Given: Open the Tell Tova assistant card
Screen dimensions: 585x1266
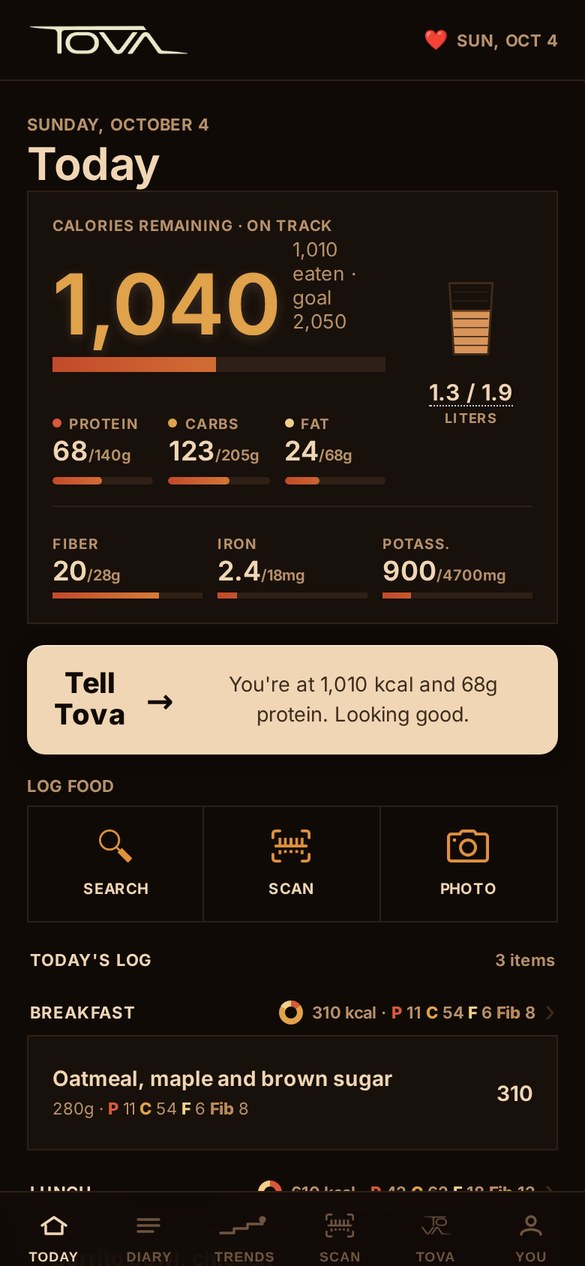Looking at the screenshot, I should (292, 699).
